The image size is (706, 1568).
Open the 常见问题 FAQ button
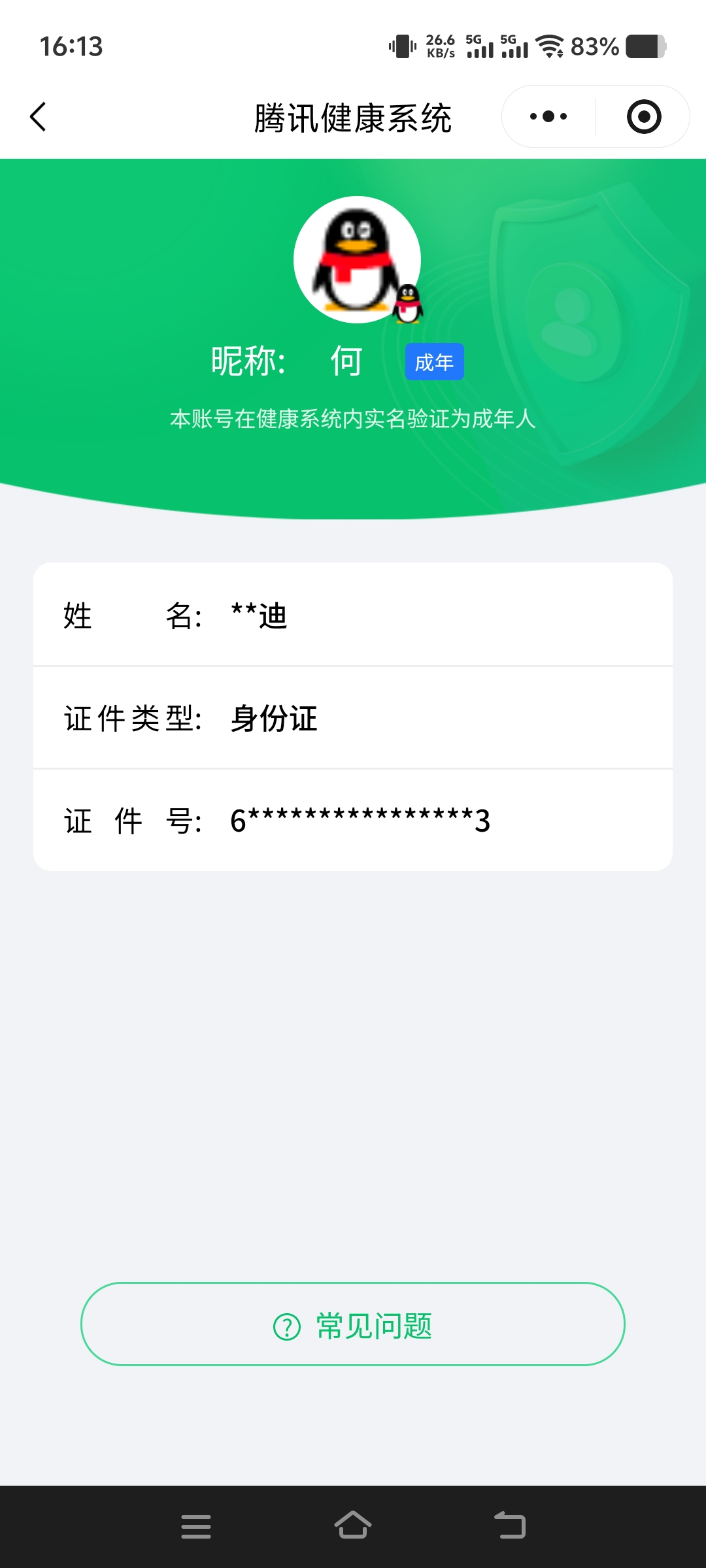point(353,1326)
